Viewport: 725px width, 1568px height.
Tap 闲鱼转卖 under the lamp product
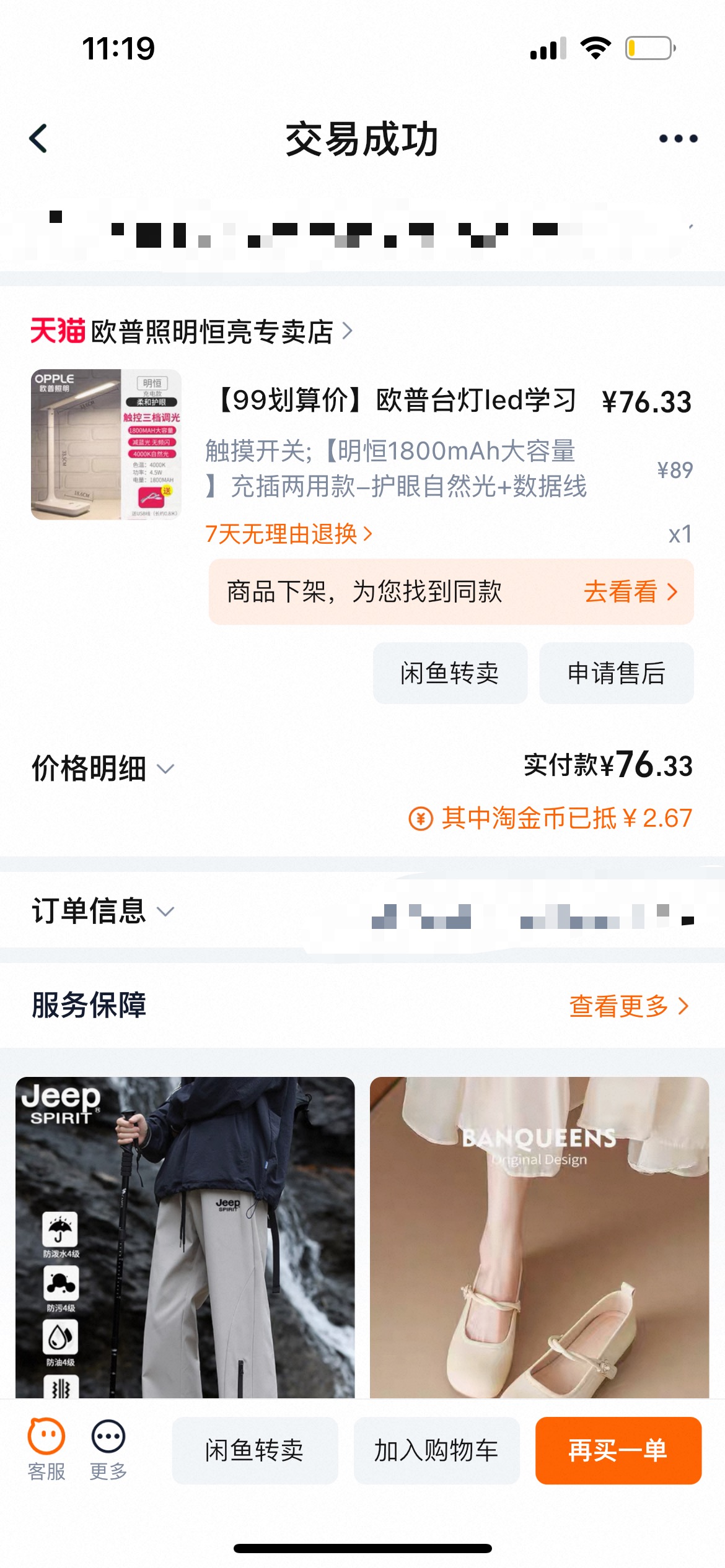pyautogui.click(x=450, y=673)
